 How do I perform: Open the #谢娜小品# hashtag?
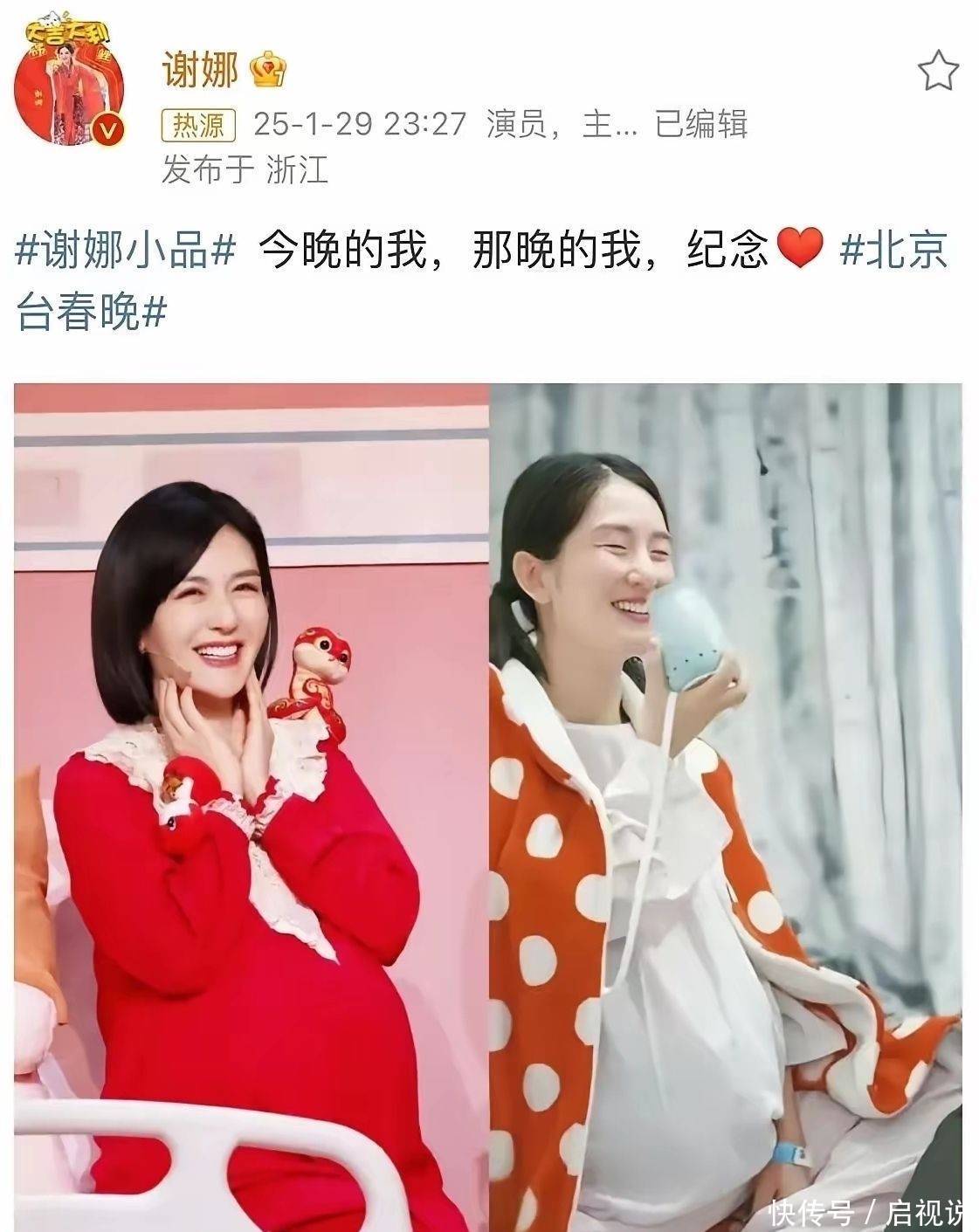click(127, 251)
